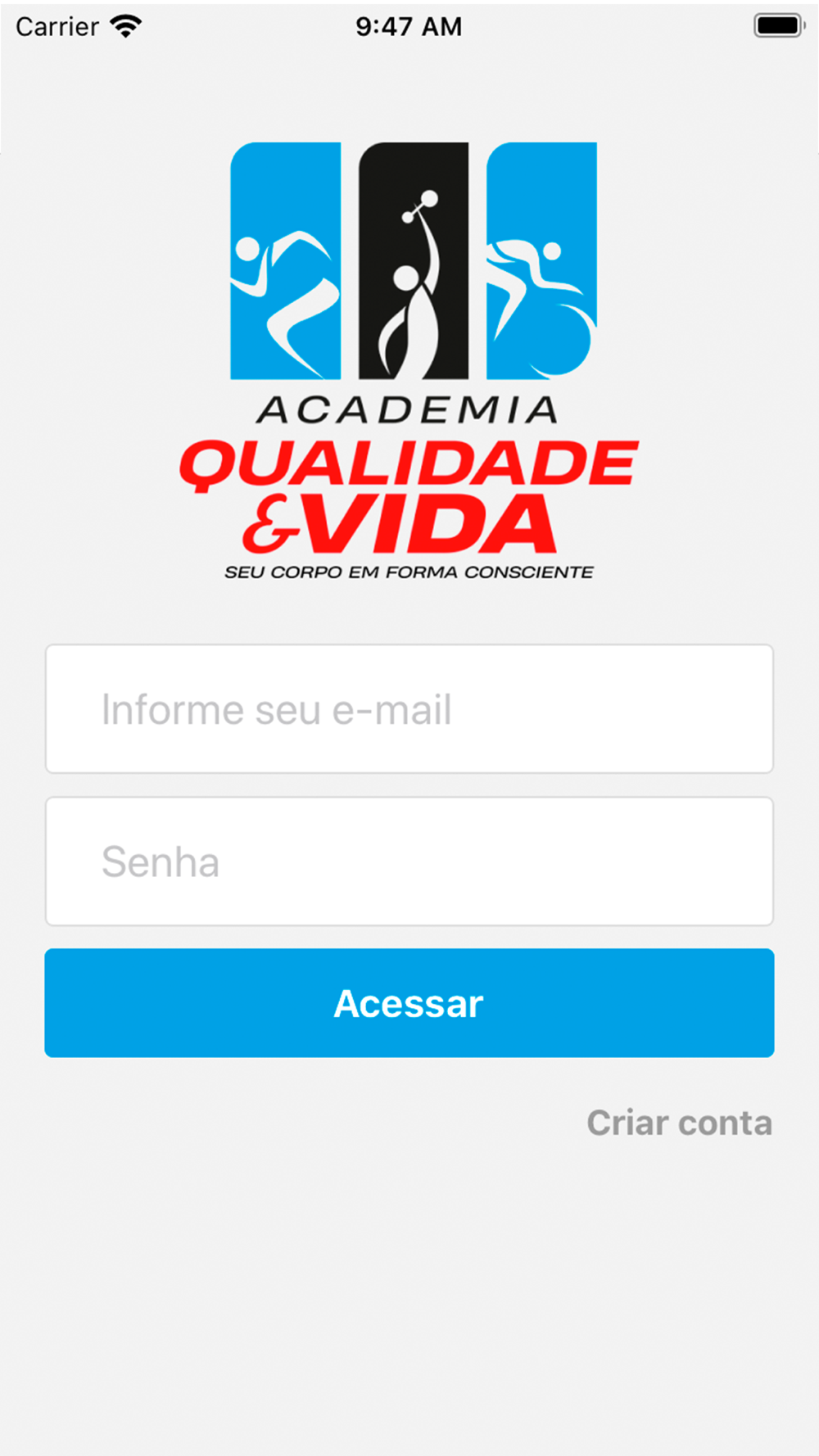Focus the Senha password field

pyautogui.click(x=409, y=861)
